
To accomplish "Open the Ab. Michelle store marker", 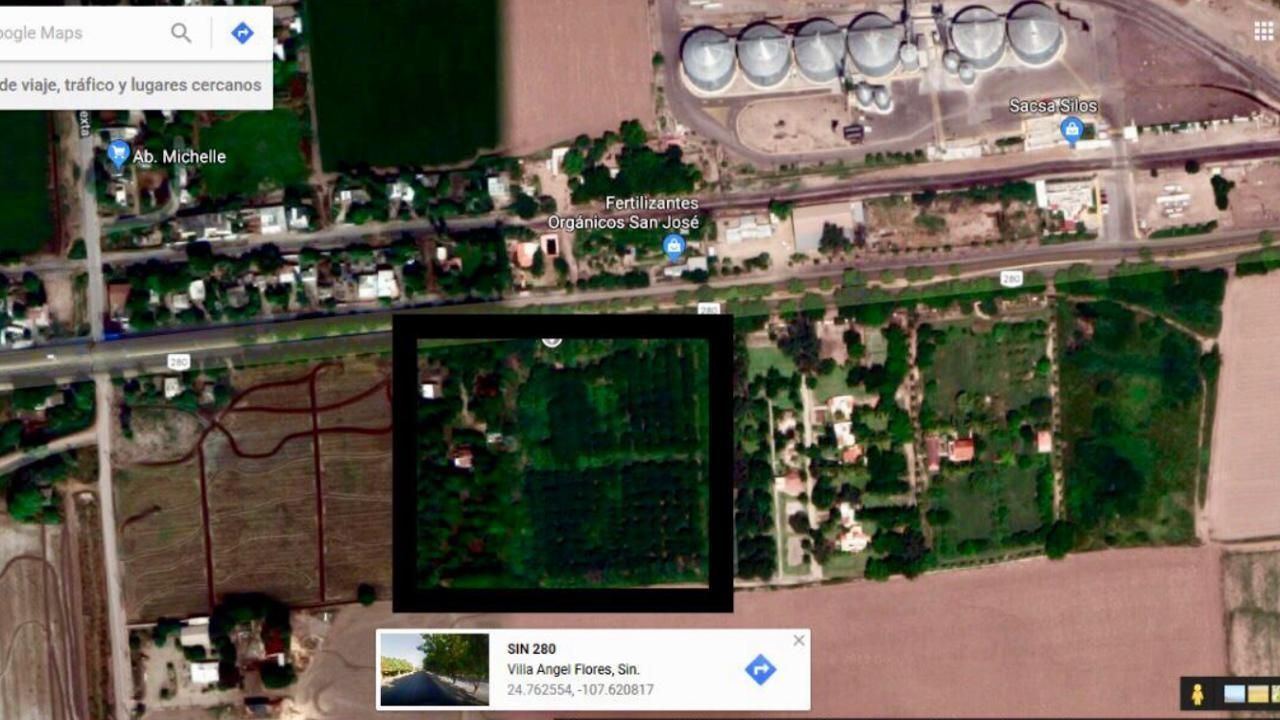I will click(x=118, y=154).
